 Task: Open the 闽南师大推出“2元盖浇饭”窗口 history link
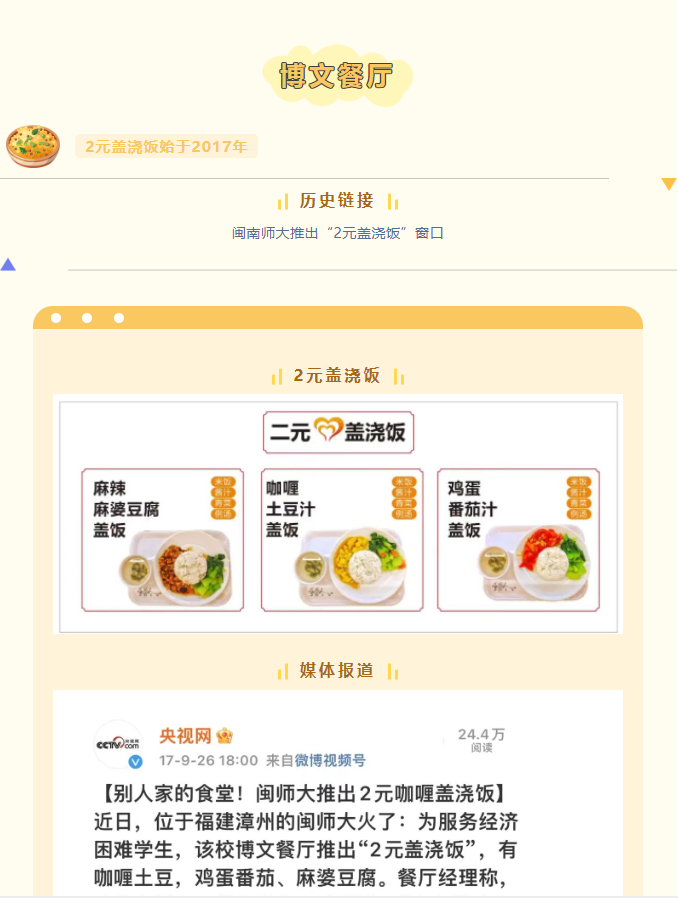338,233
